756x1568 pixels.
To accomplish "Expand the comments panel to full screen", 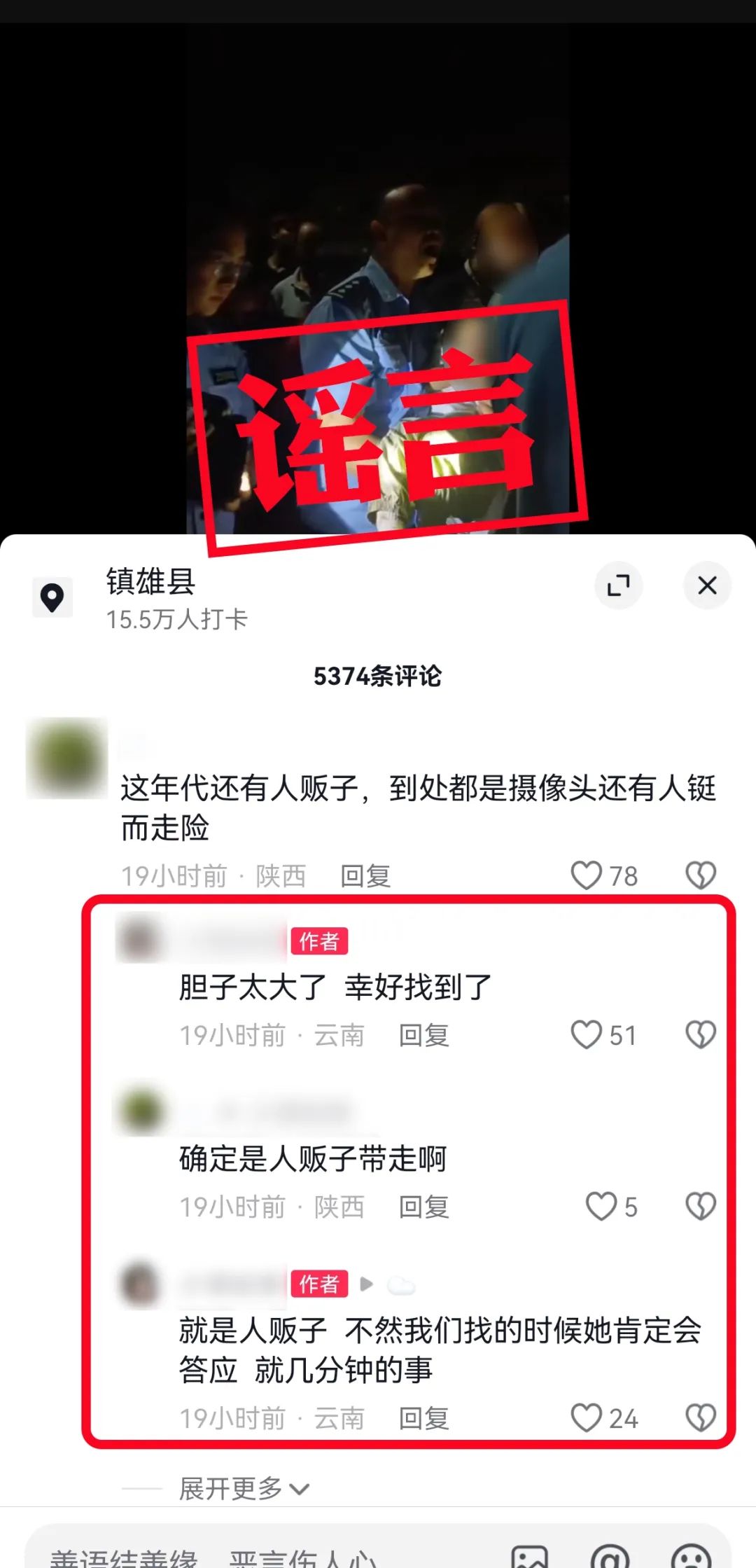I will [618, 585].
